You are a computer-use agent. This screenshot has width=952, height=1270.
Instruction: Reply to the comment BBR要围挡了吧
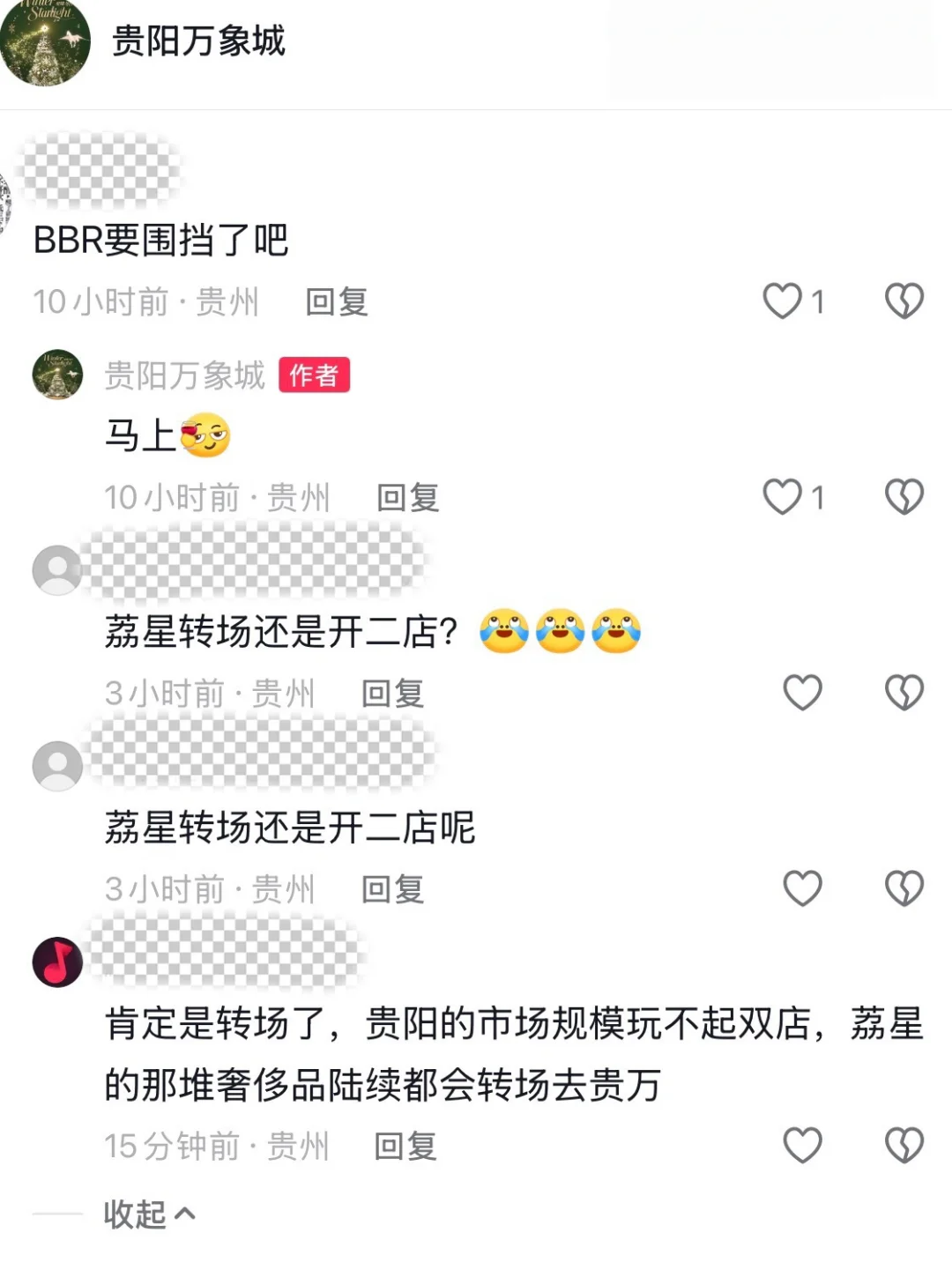336,302
